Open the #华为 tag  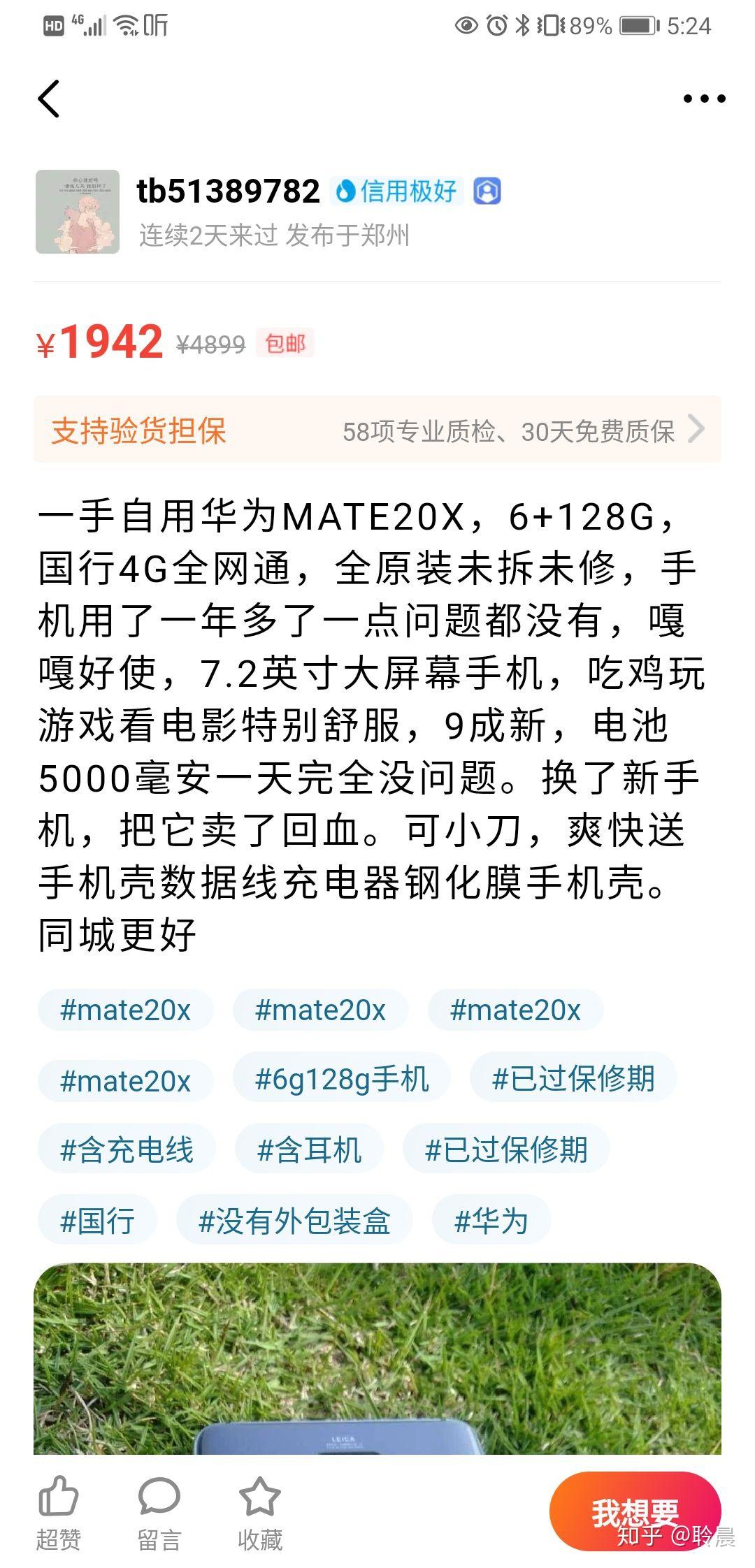coord(491,1221)
